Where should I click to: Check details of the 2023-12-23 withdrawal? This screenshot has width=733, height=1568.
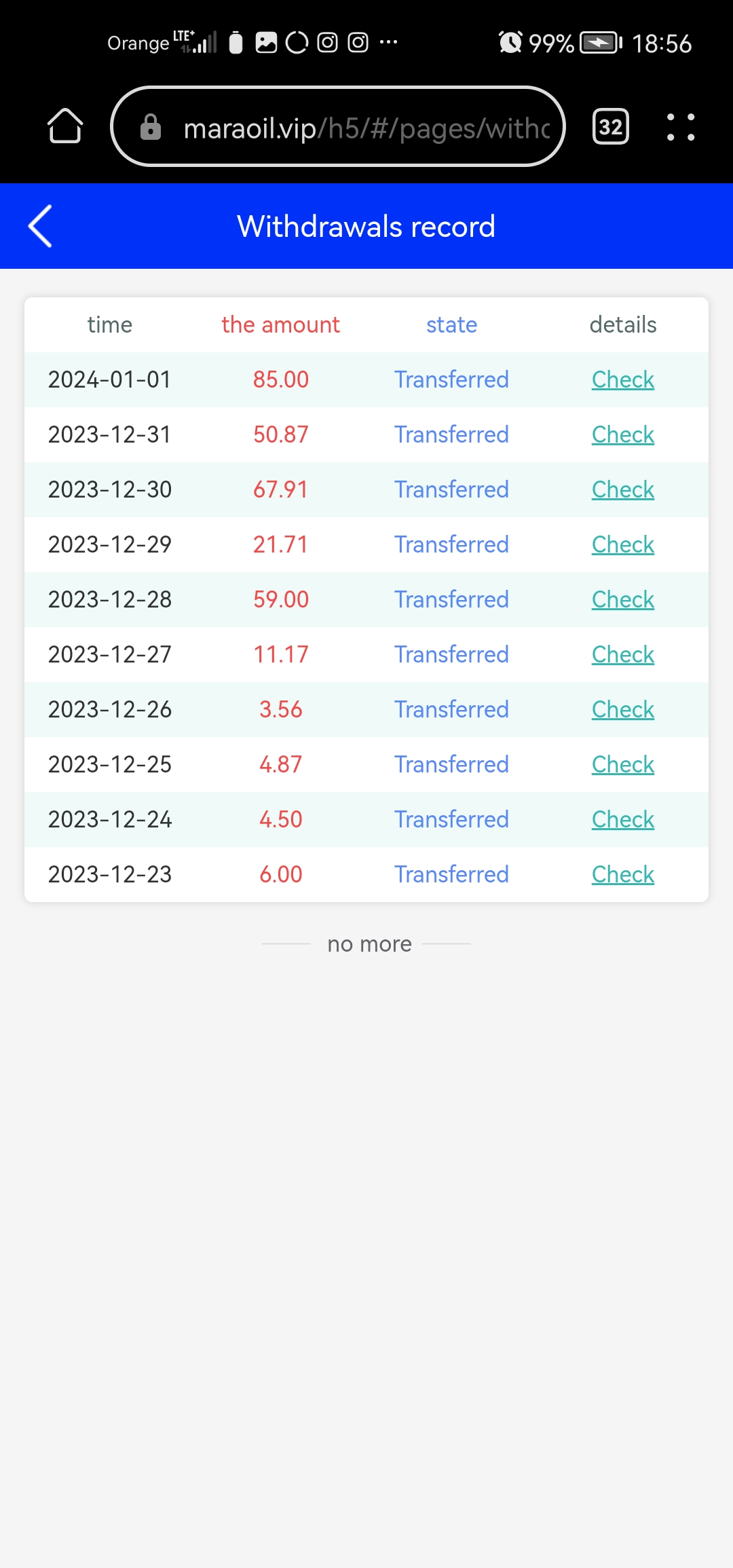(x=622, y=874)
